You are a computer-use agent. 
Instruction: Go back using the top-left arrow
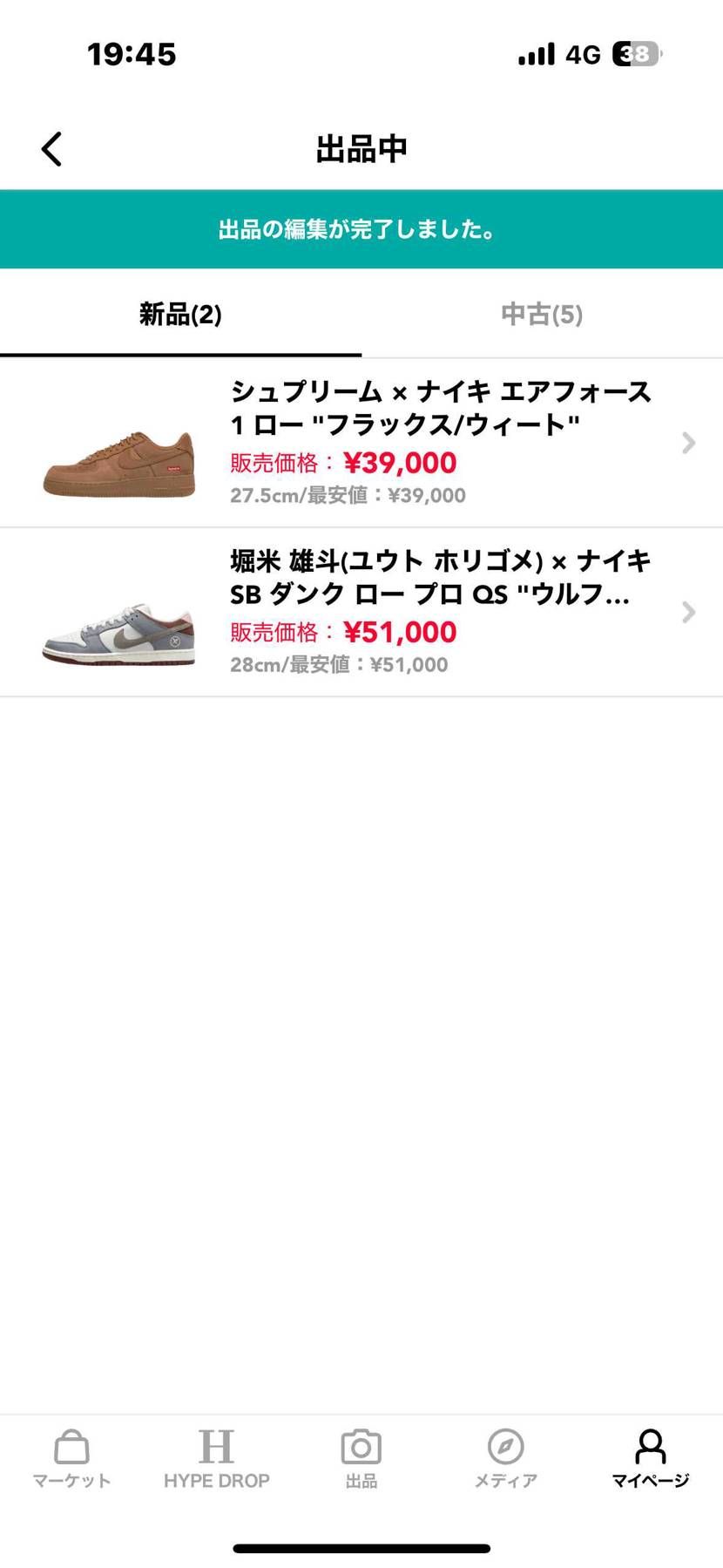[52, 149]
